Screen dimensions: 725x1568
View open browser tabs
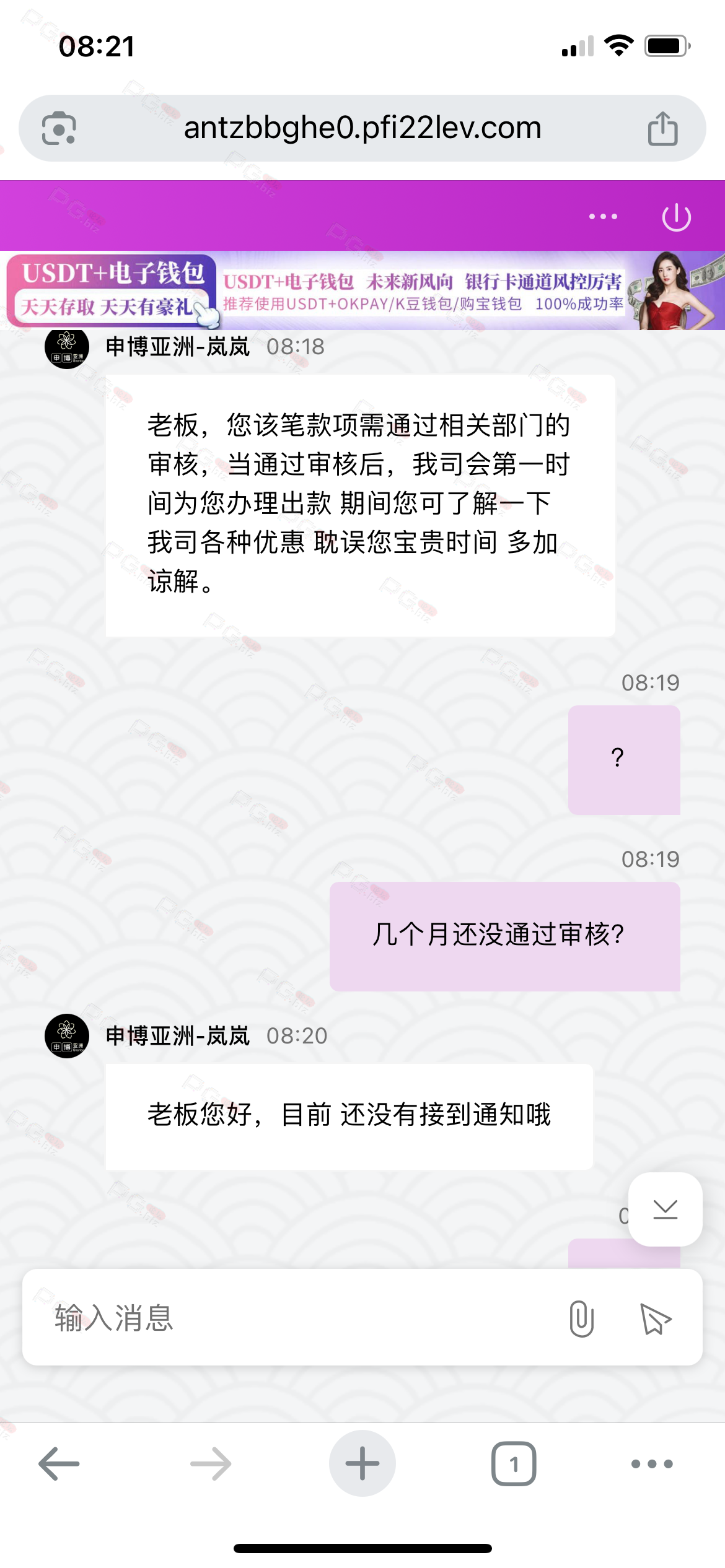click(514, 1464)
